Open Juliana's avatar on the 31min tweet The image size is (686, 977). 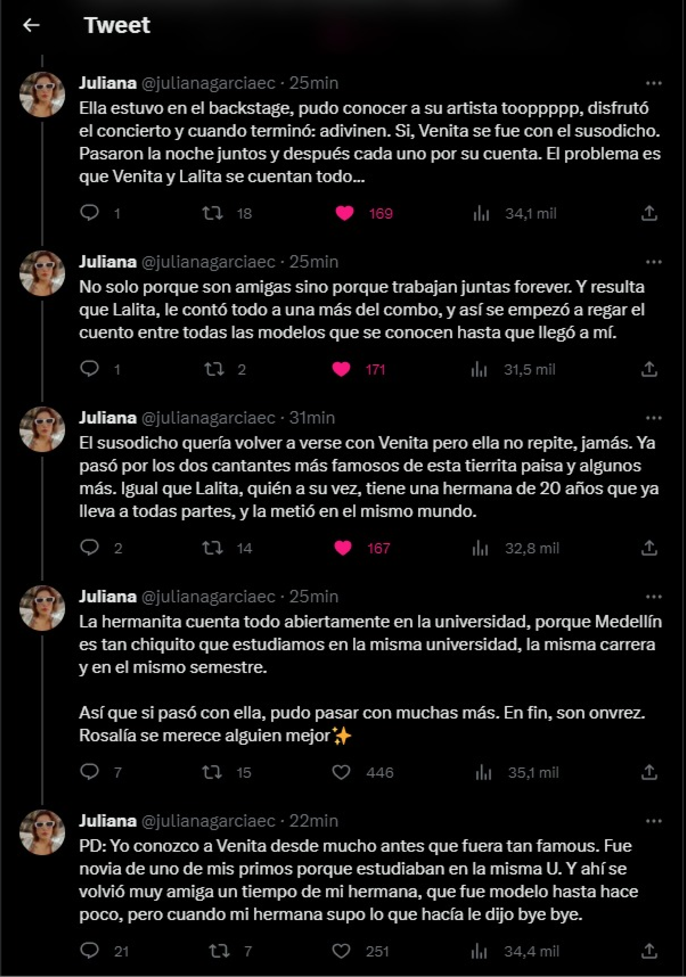click(43, 429)
